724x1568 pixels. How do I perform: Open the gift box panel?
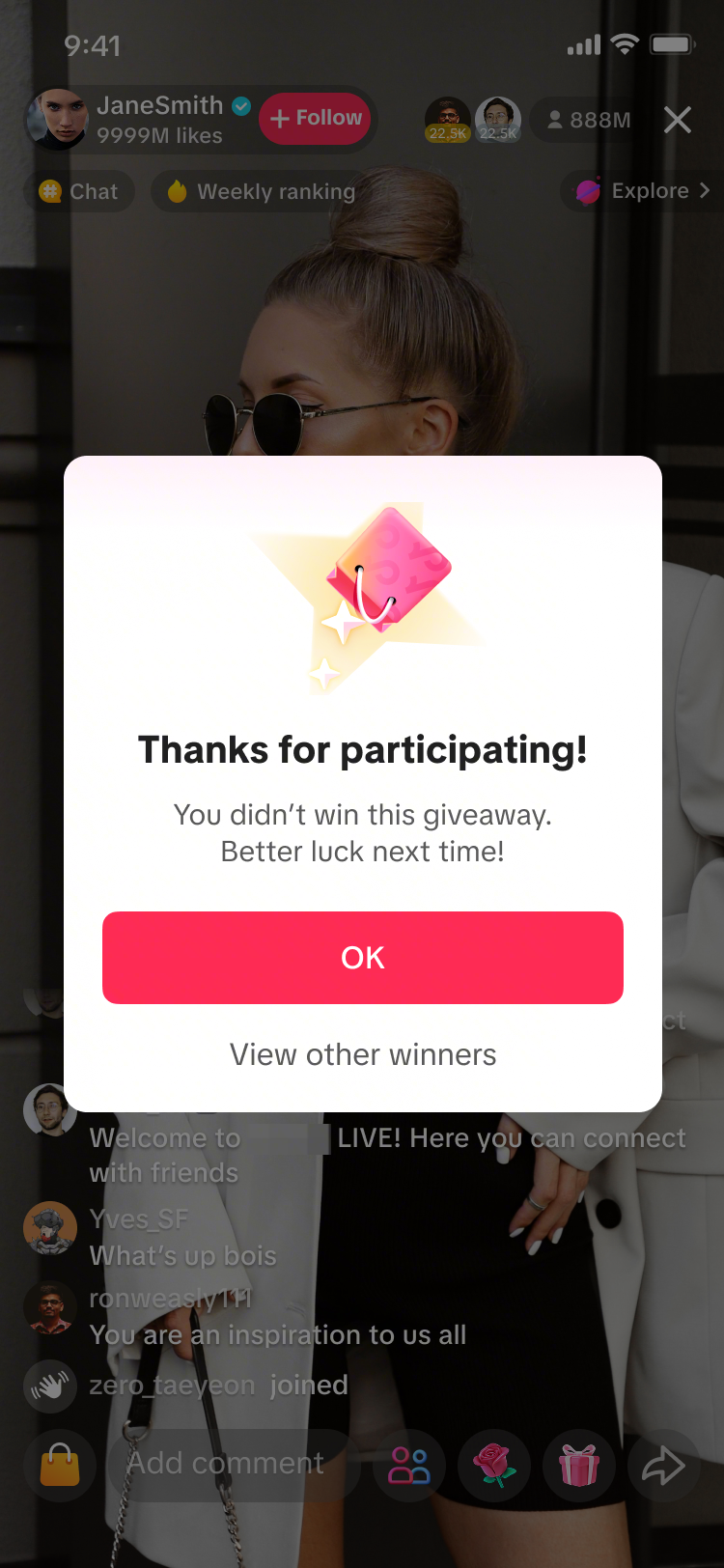[579, 1465]
